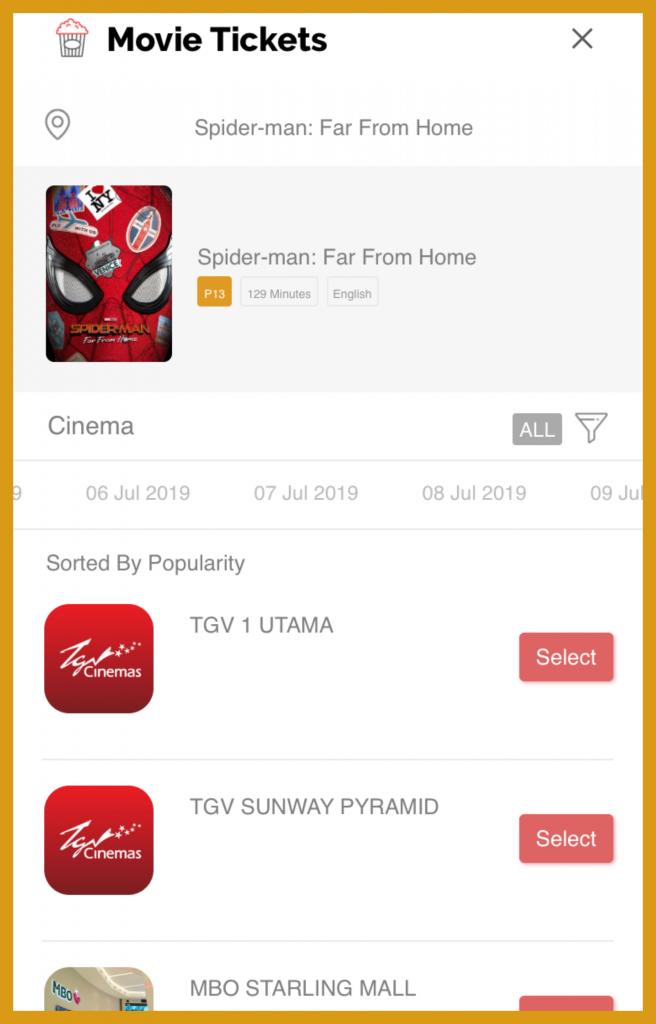Open the Spider-man: Far From Home search field
This screenshot has width=656, height=1024.
click(333, 128)
